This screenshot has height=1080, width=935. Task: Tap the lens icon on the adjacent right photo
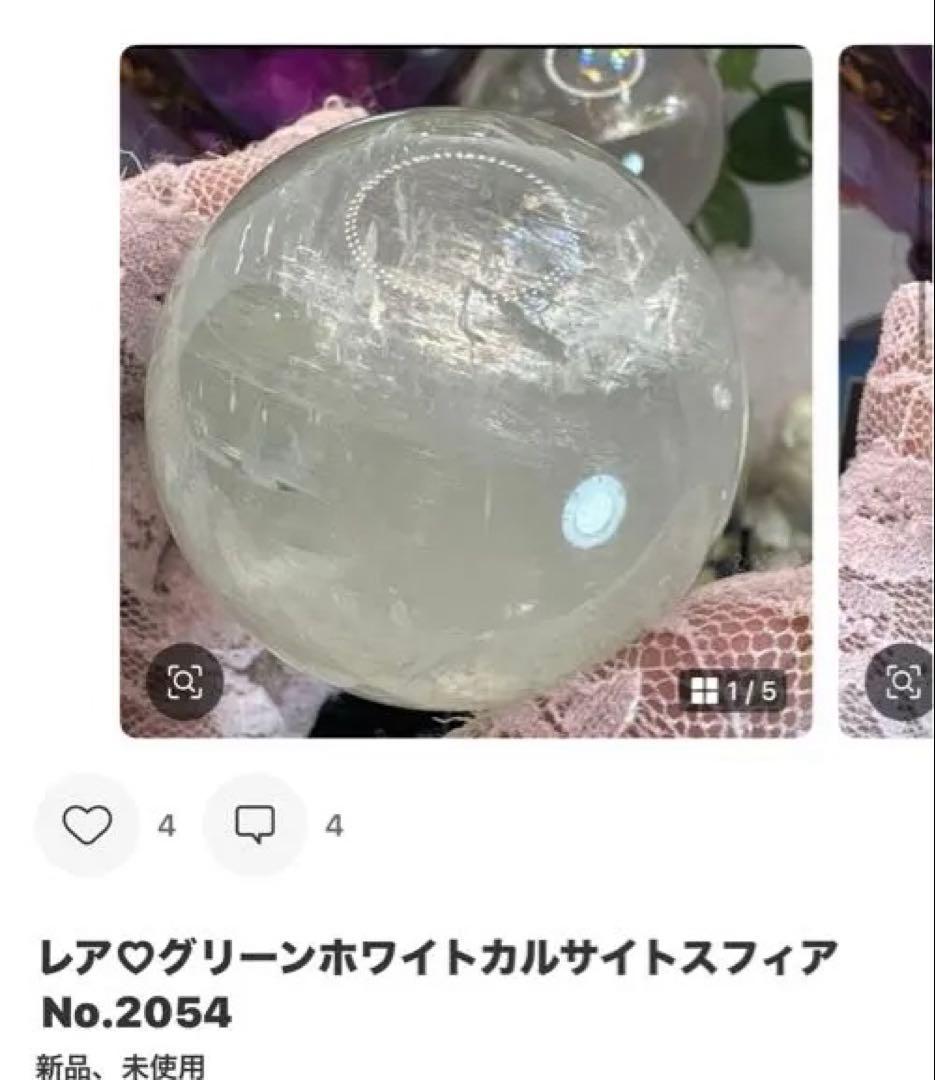[x=903, y=682]
